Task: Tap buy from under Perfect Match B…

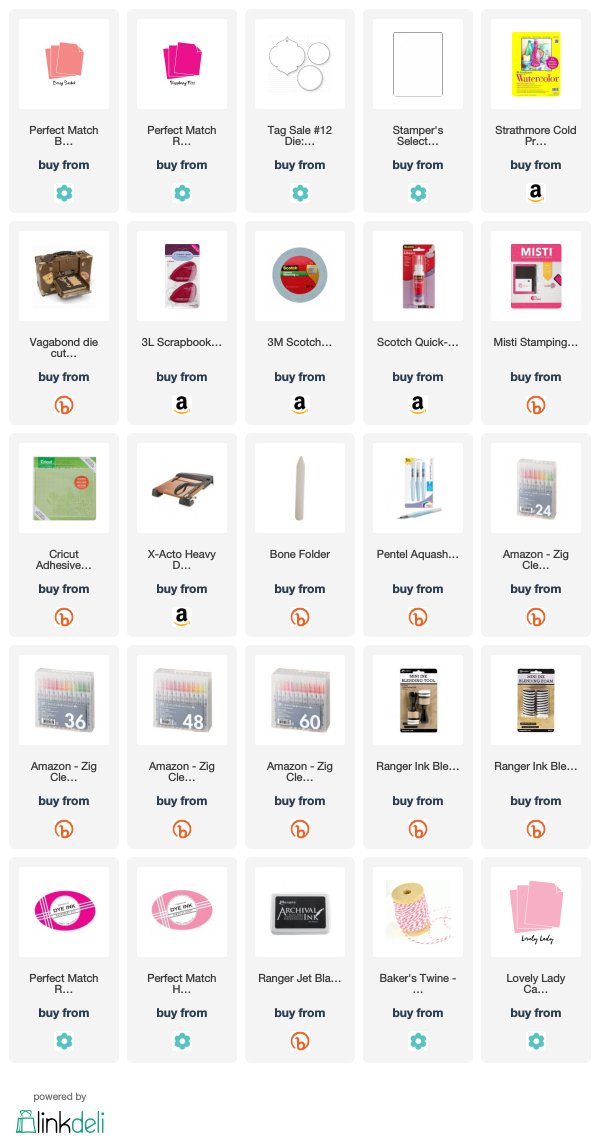Action: coord(64,165)
